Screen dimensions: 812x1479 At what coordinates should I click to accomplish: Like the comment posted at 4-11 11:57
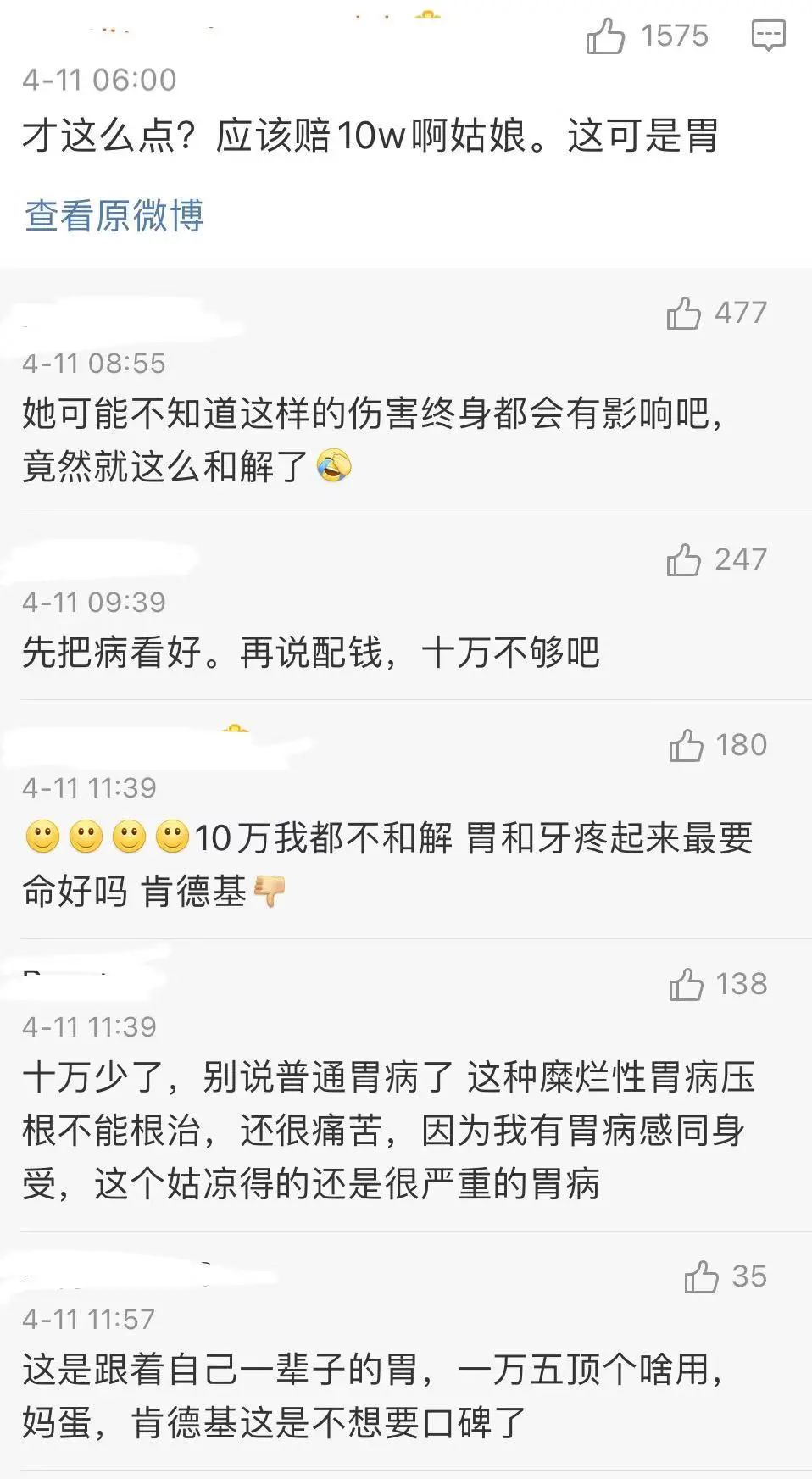[x=701, y=1276]
